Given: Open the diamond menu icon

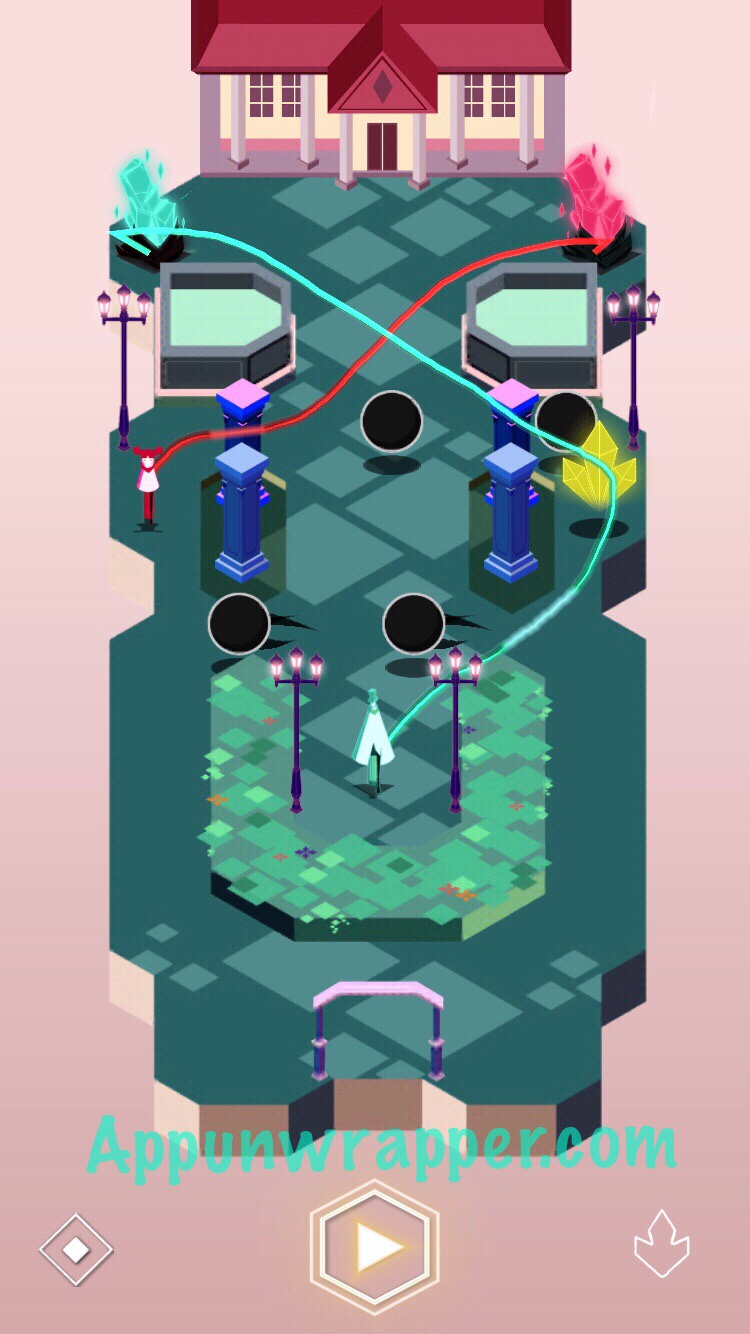Looking at the screenshot, I should pos(76,1249).
